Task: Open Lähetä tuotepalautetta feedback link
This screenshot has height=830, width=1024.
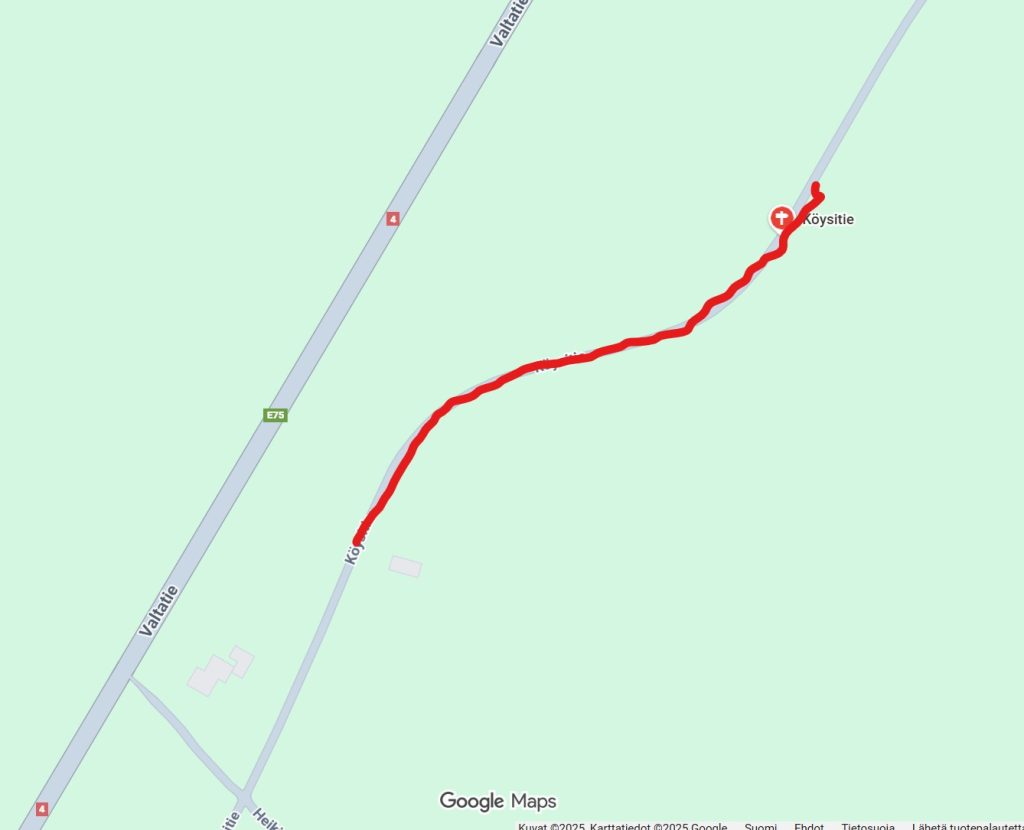Action: click(x=966, y=826)
